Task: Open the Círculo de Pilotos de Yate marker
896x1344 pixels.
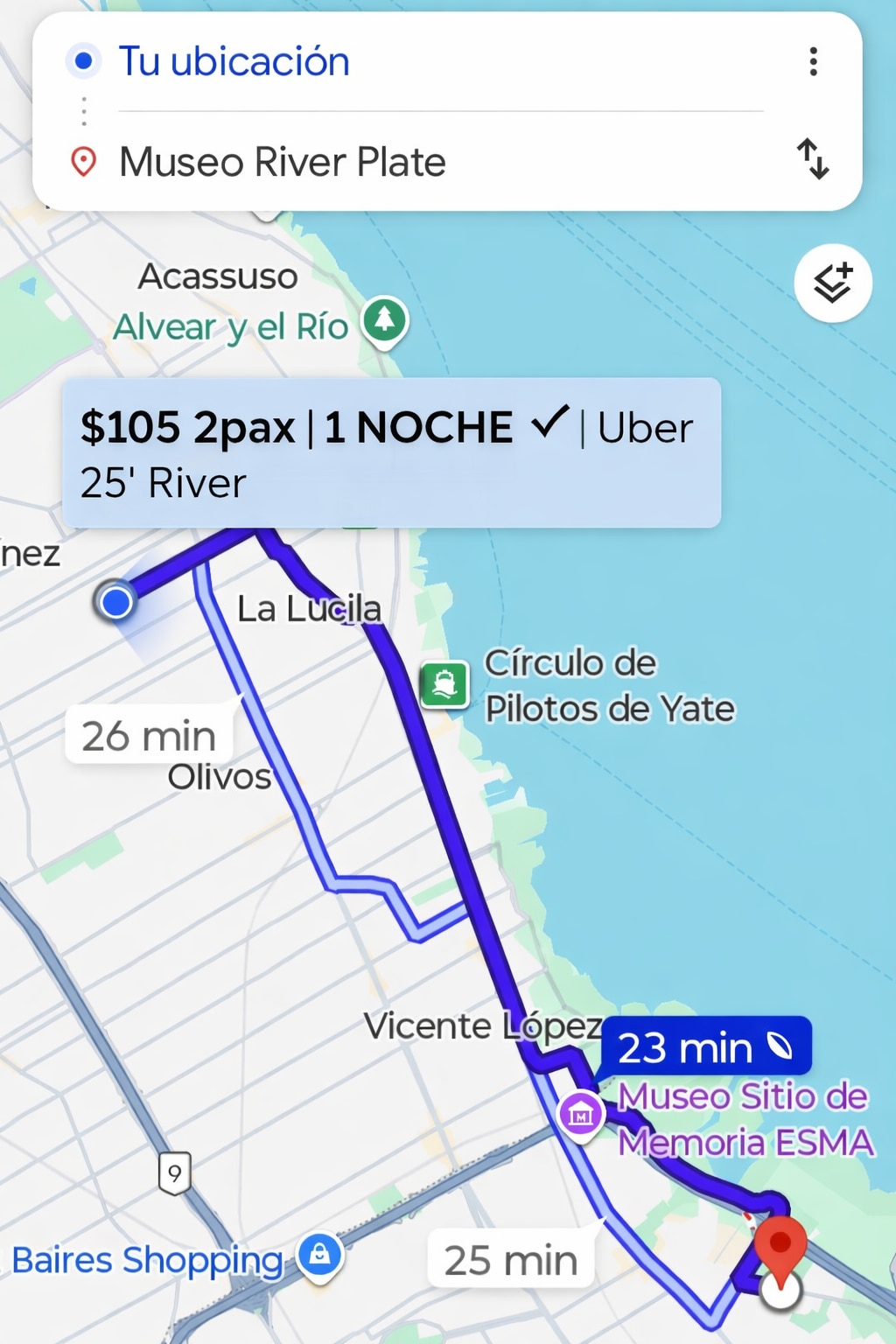Action: coord(444,684)
